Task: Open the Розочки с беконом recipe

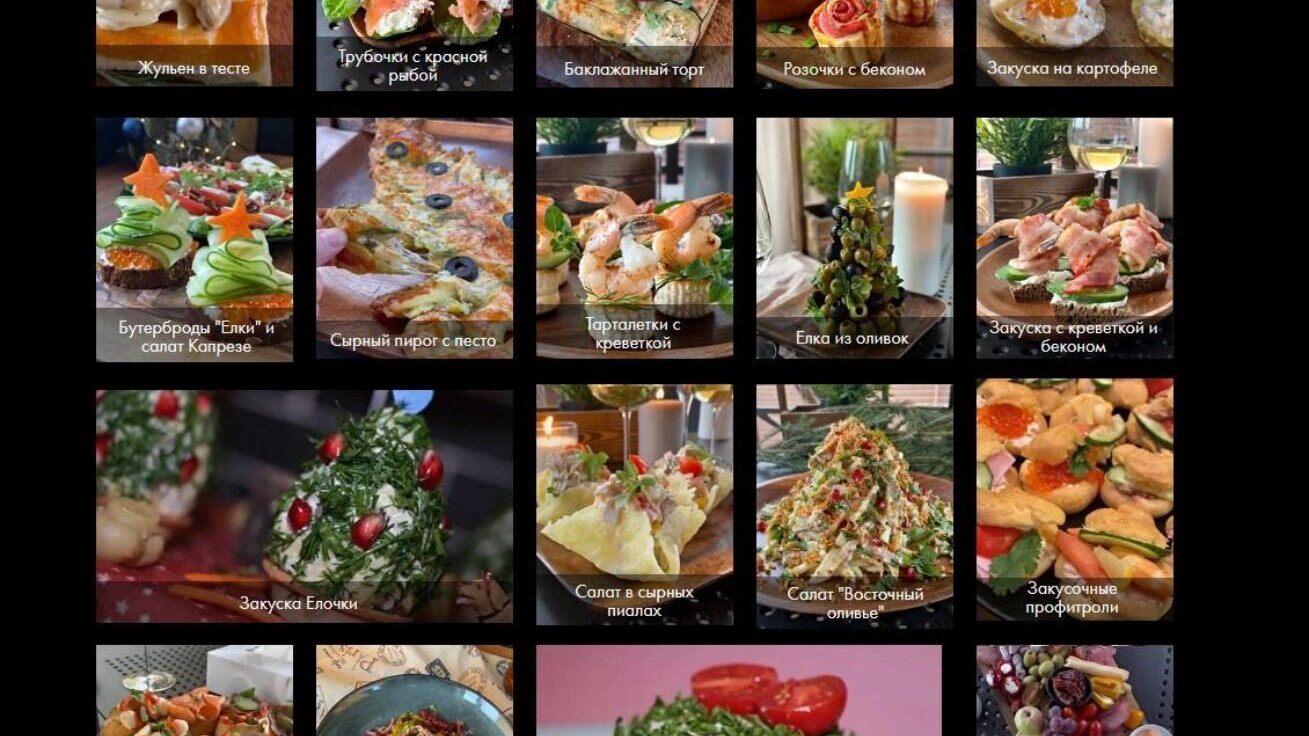Action: pos(854,43)
